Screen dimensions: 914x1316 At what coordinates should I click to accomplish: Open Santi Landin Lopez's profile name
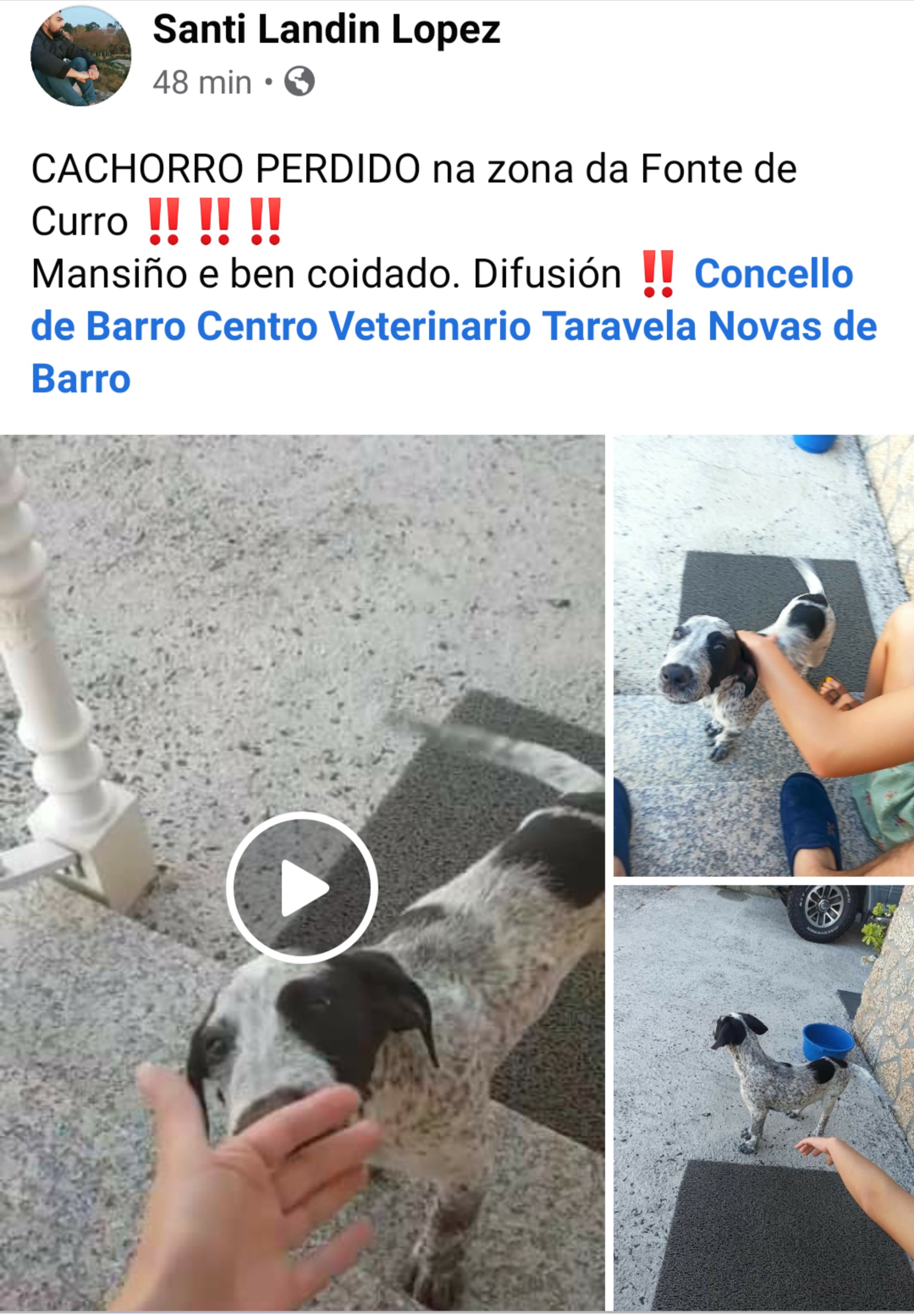[326, 30]
